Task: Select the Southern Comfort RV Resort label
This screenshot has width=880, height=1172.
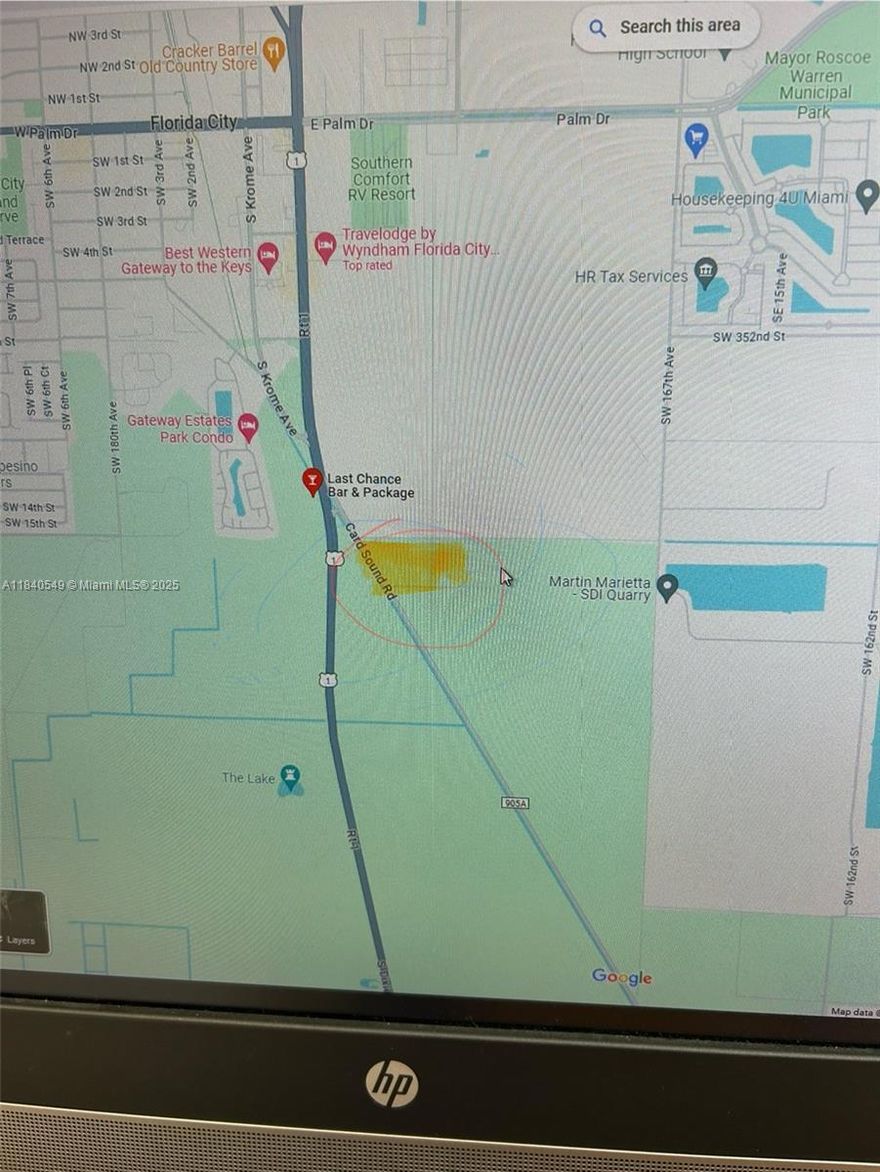Action: pos(383,176)
